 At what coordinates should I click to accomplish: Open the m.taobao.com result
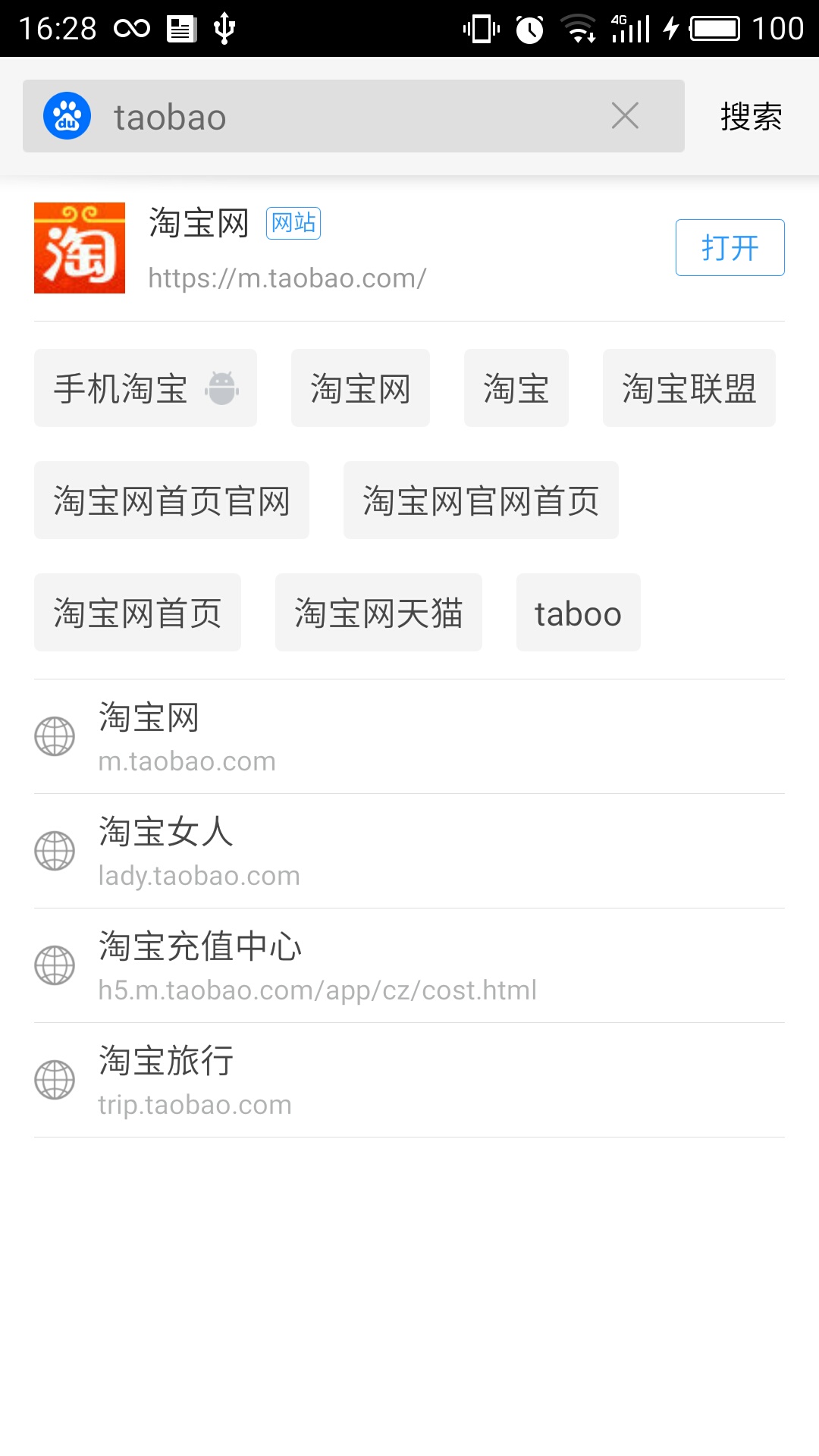coord(409,737)
